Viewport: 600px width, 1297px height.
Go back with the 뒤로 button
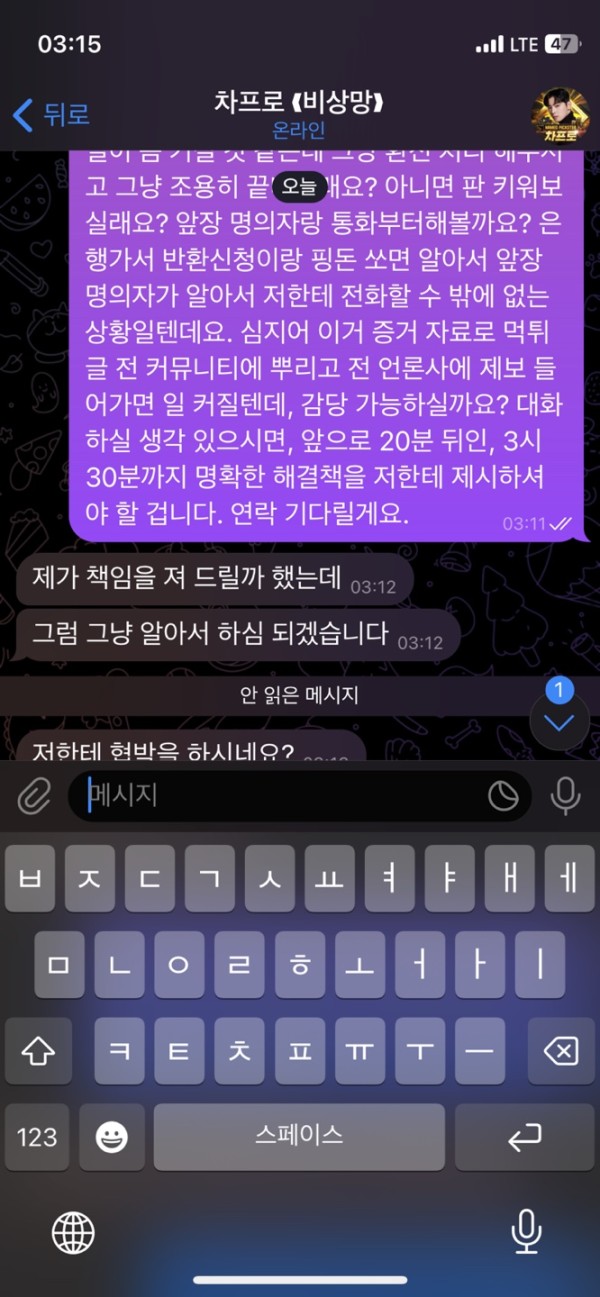pos(52,115)
